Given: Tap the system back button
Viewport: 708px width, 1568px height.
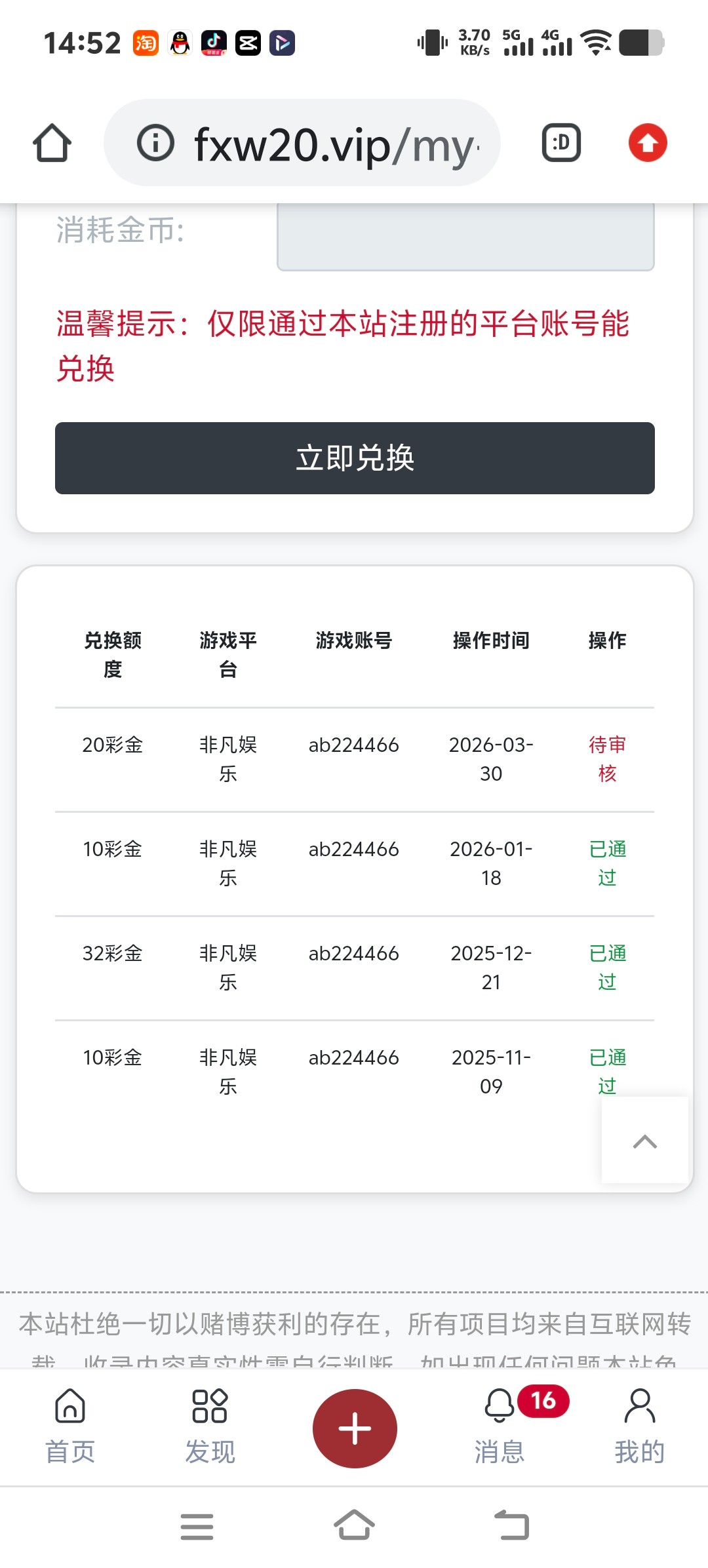Looking at the screenshot, I should click(511, 1525).
